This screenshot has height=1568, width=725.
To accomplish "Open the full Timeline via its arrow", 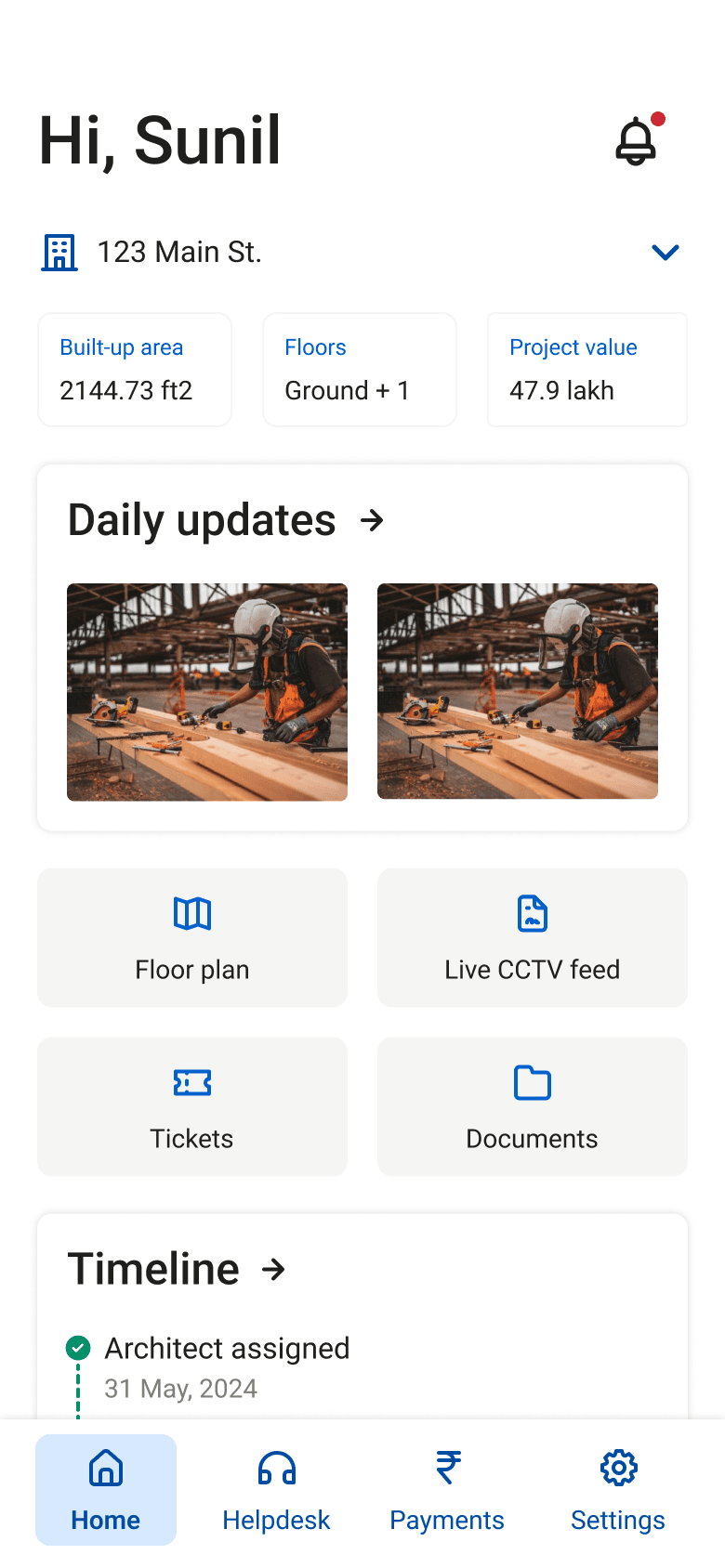I will pos(273,1269).
